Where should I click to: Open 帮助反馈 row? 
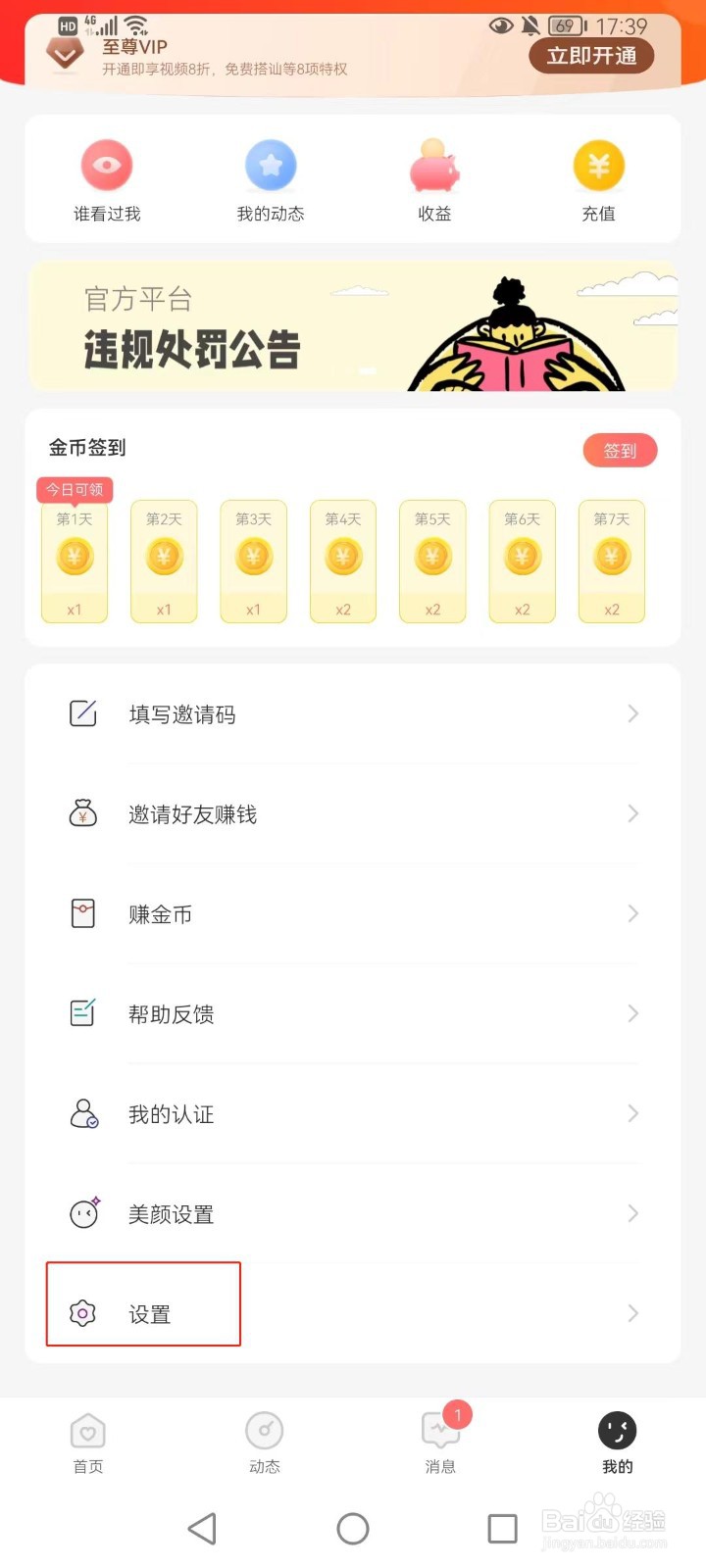pyautogui.click(x=353, y=1014)
